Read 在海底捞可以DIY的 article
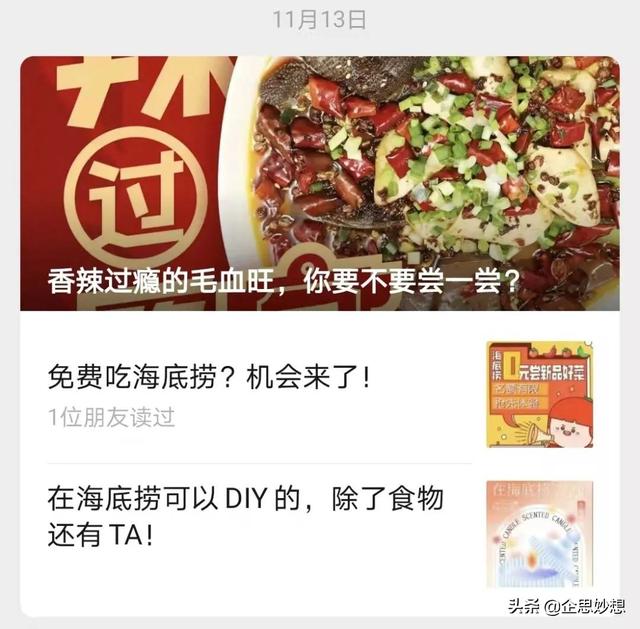640x629 pixels. coord(245,515)
